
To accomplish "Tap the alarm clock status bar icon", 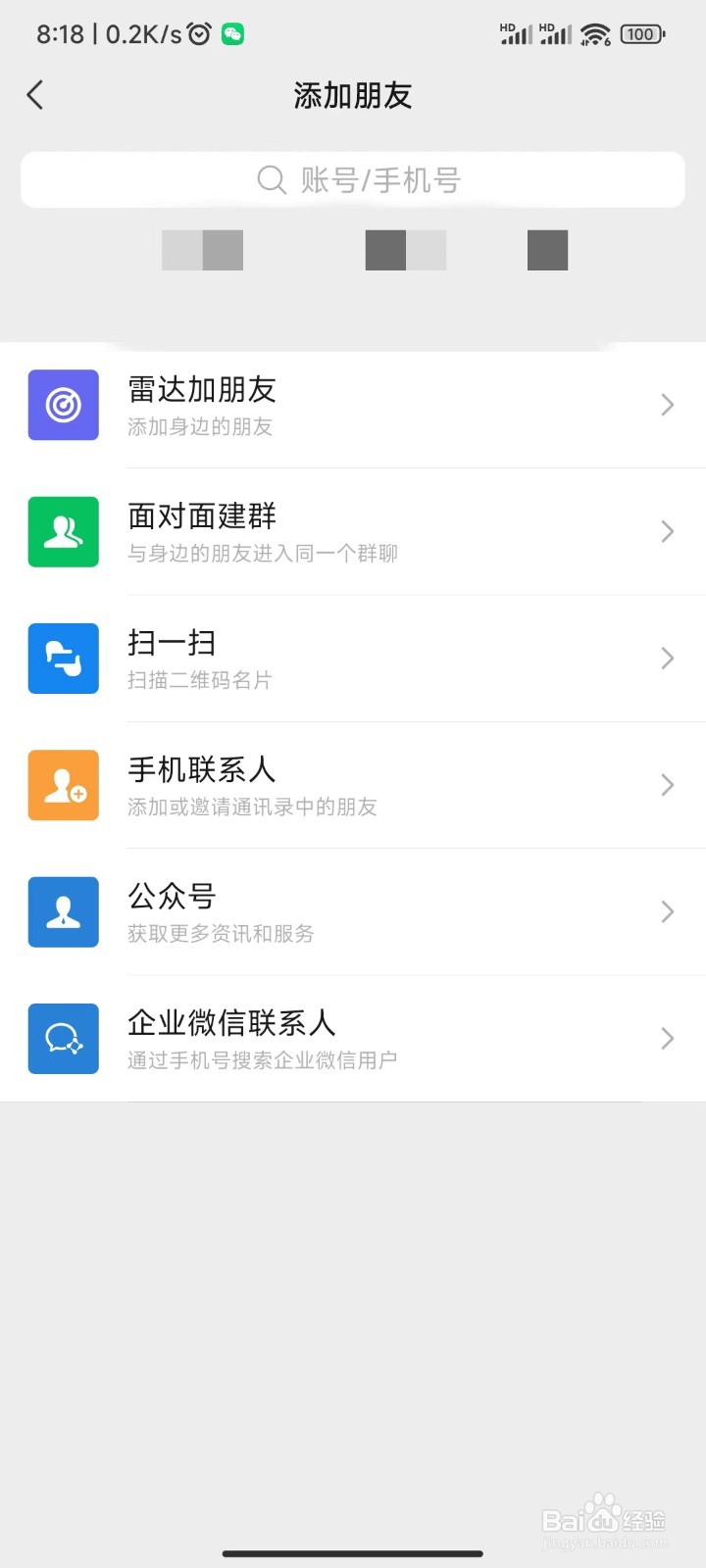I will (196, 32).
